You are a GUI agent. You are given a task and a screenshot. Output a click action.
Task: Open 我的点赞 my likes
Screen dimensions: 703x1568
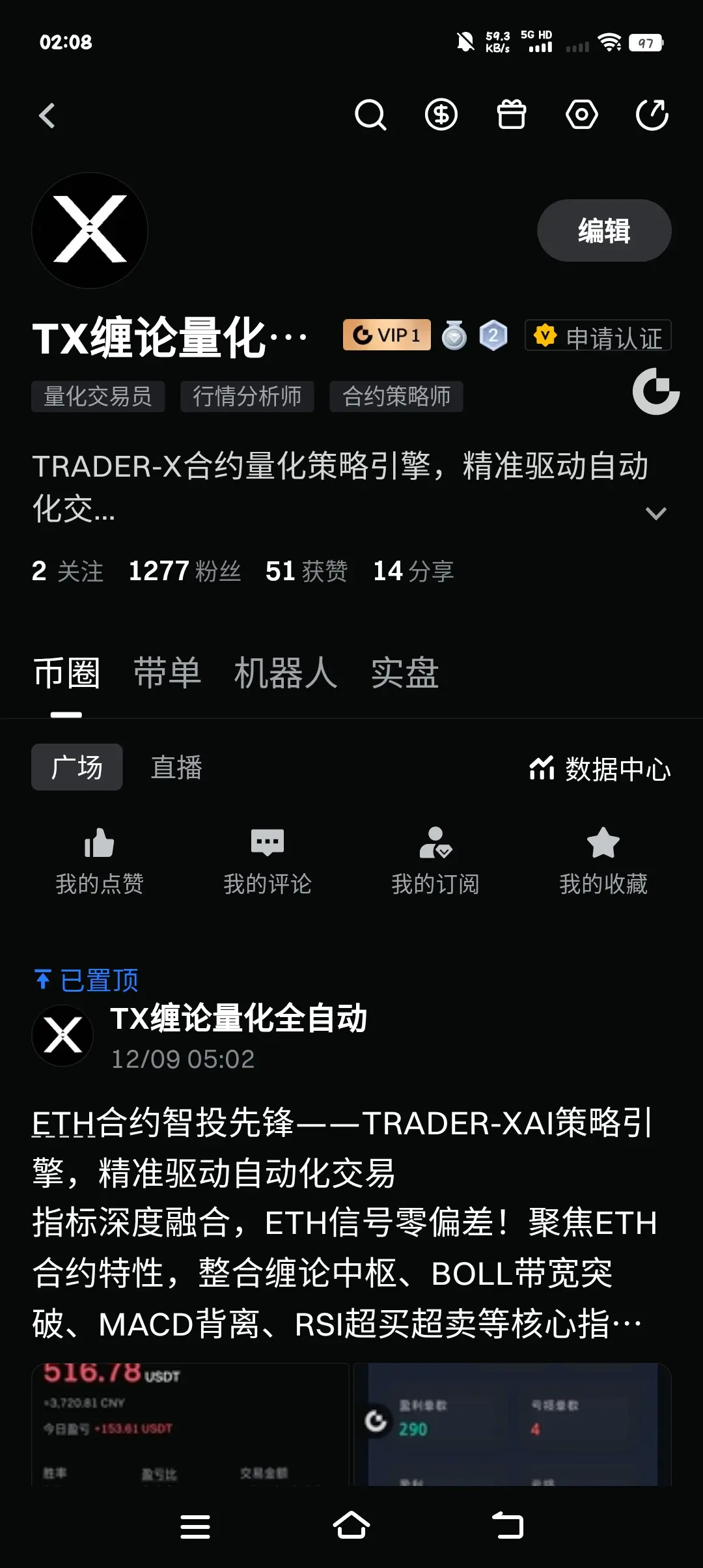100,860
